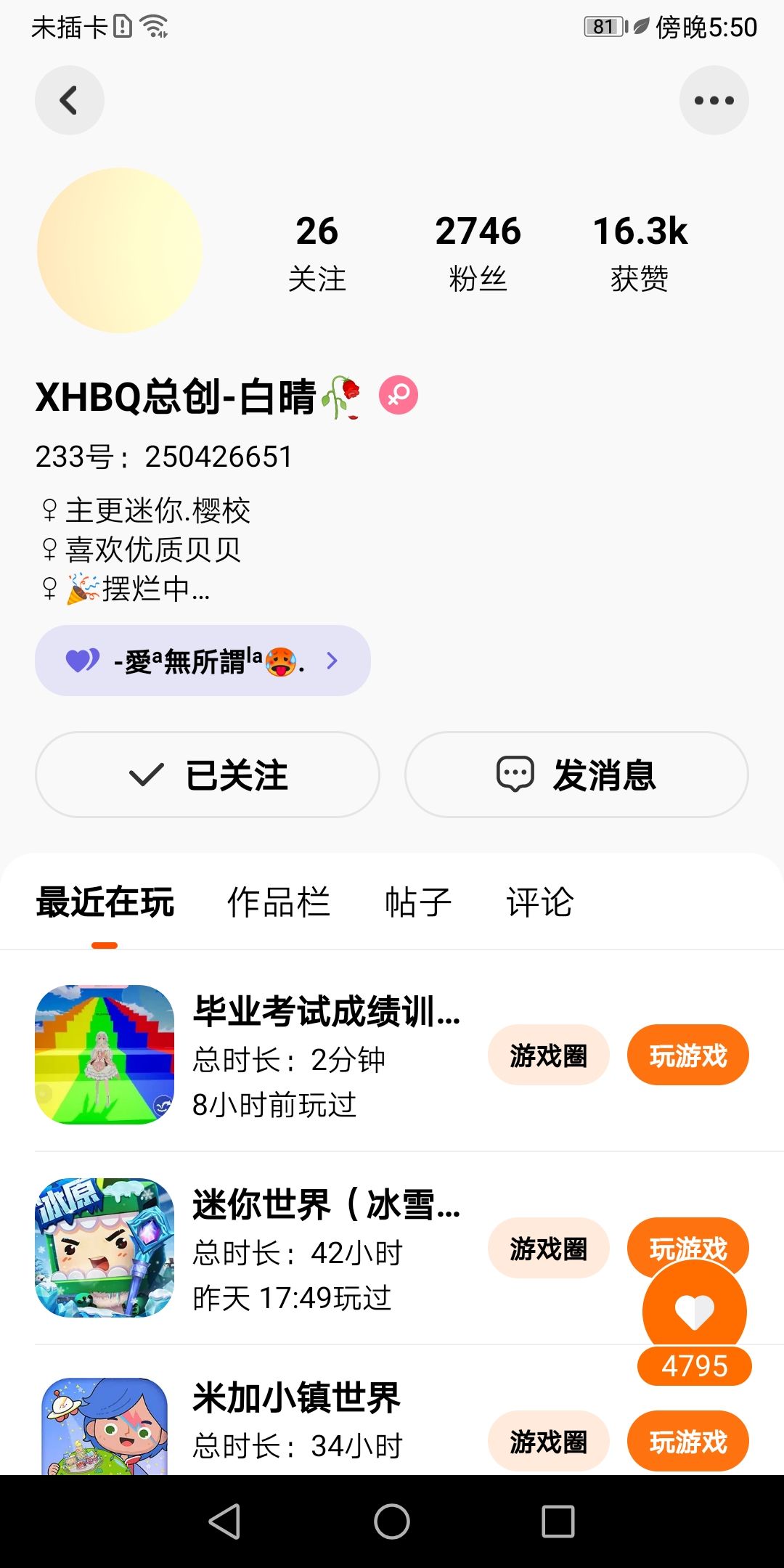Open the -愛ª無所謂 partner chip
Image resolution: width=784 pixels, height=1568 pixels.
tap(203, 661)
